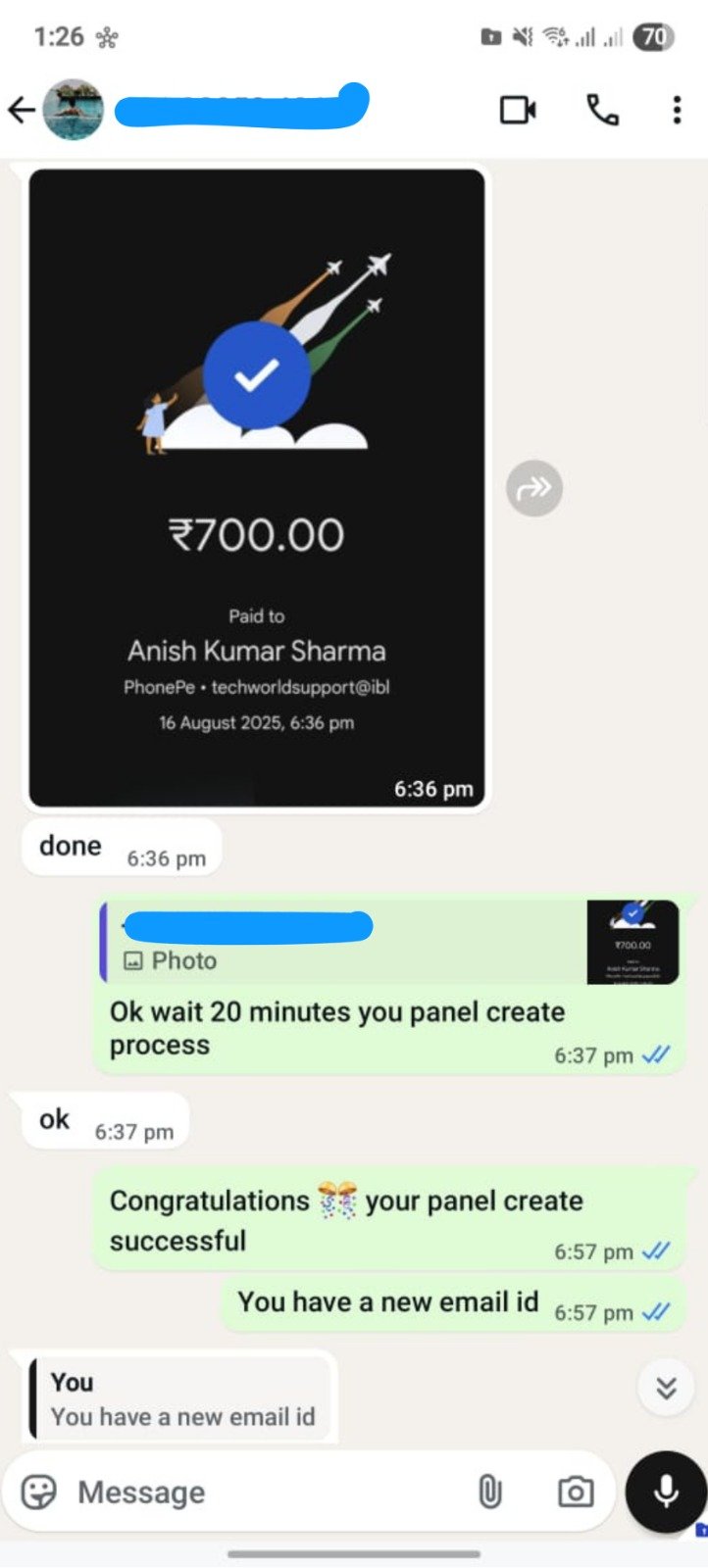This screenshot has height=1568, width=708.
Task: Open the quoted 'You have a new email id' reply
Action: click(x=181, y=1398)
